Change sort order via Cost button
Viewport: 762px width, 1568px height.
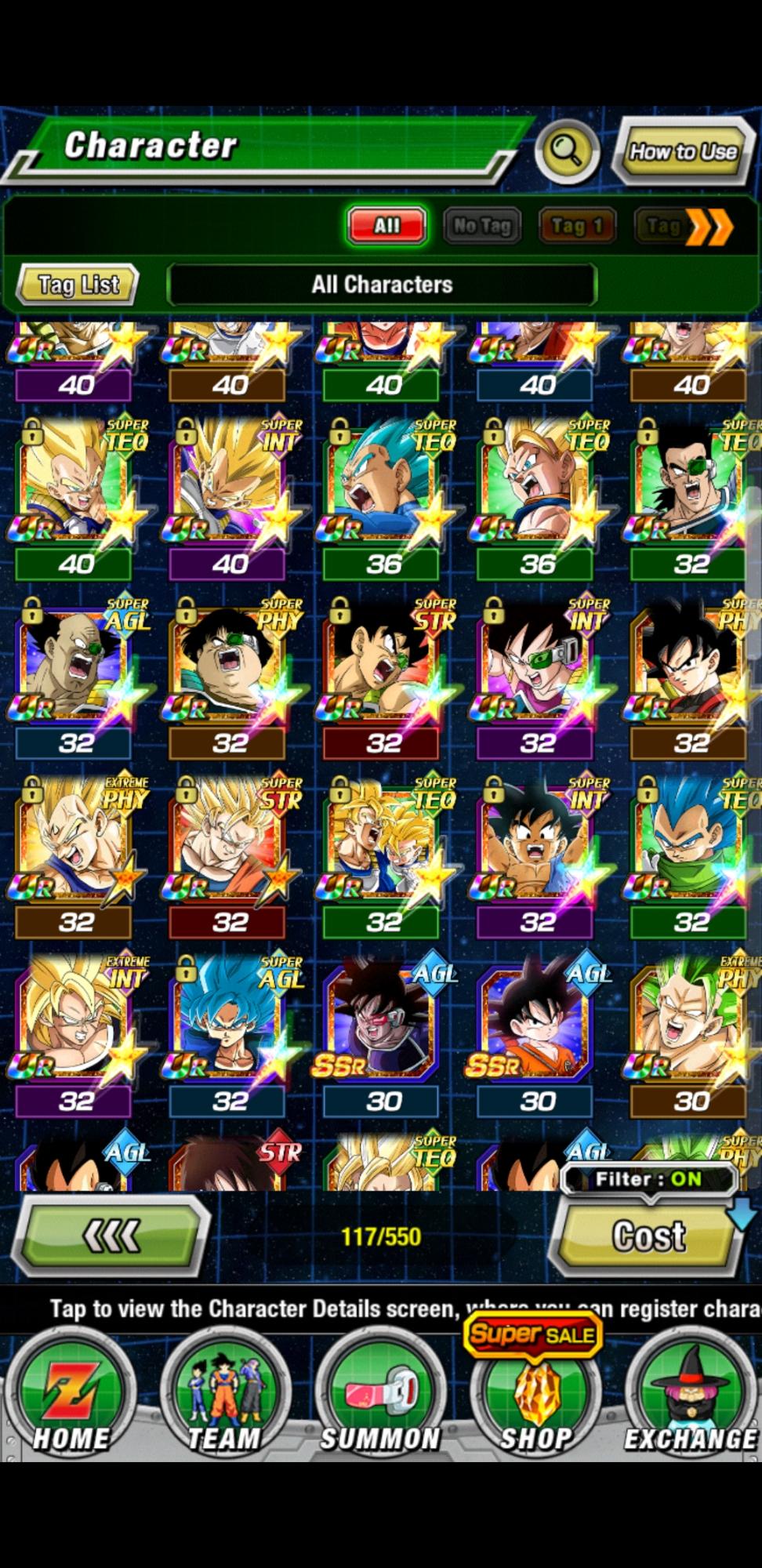pyautogui.click(x=648, y=1236)
